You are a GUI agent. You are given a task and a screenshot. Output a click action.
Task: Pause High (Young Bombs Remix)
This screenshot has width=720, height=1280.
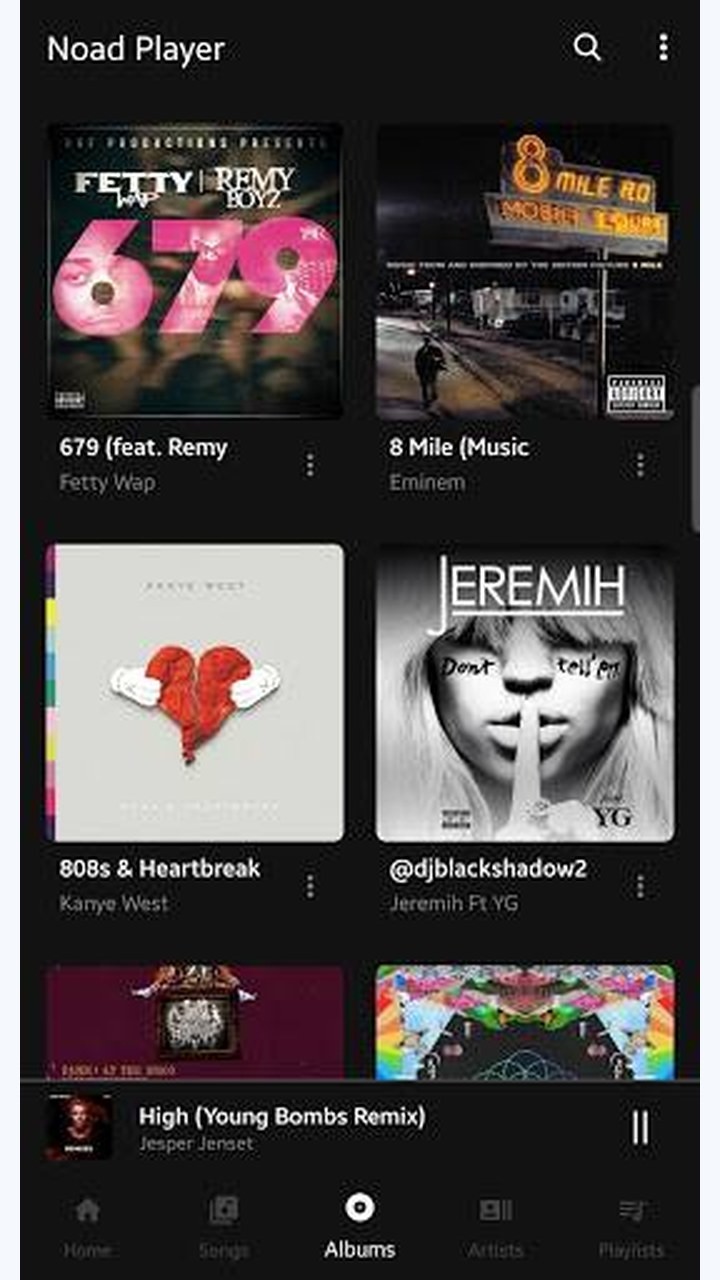point(640,1128)
